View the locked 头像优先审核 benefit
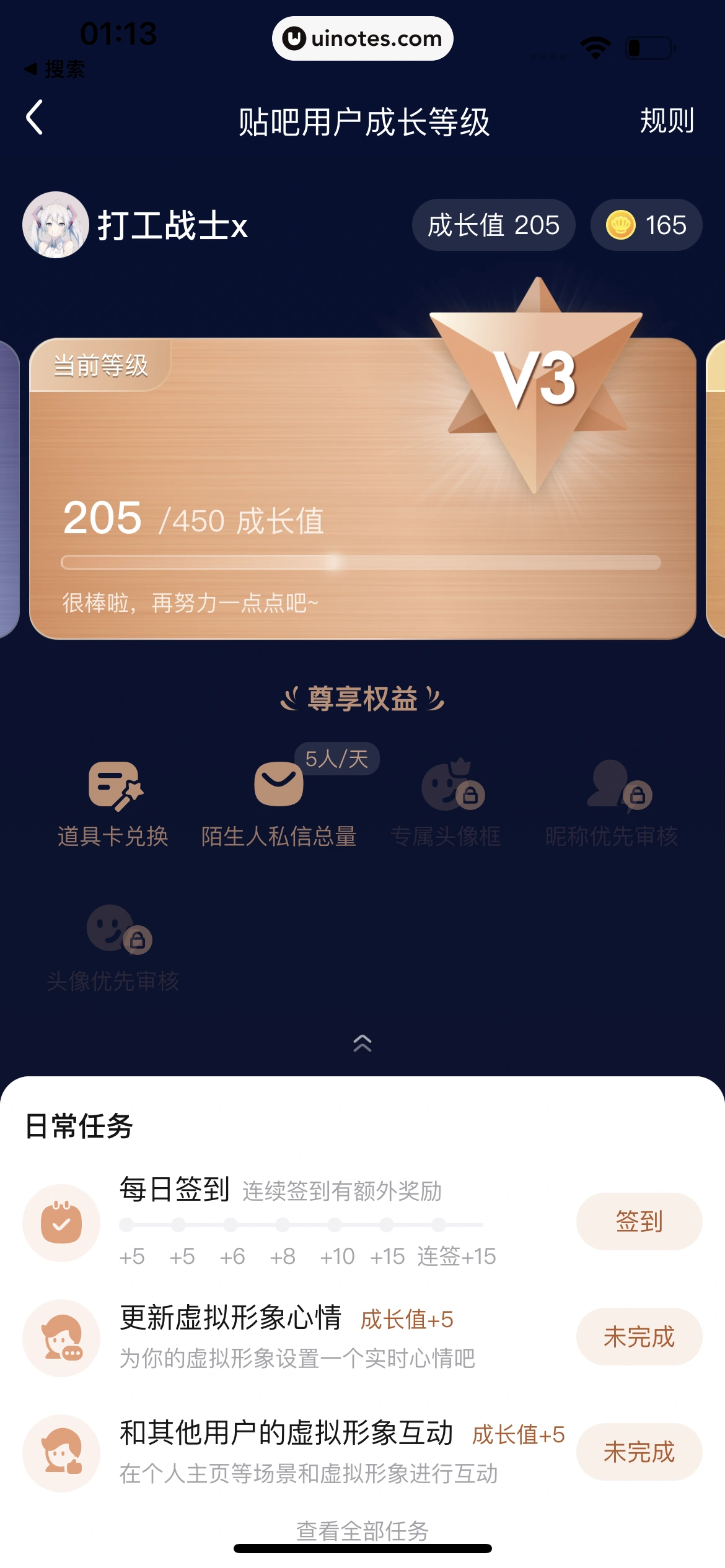725x1568 pixels. [x=113, y=947]
